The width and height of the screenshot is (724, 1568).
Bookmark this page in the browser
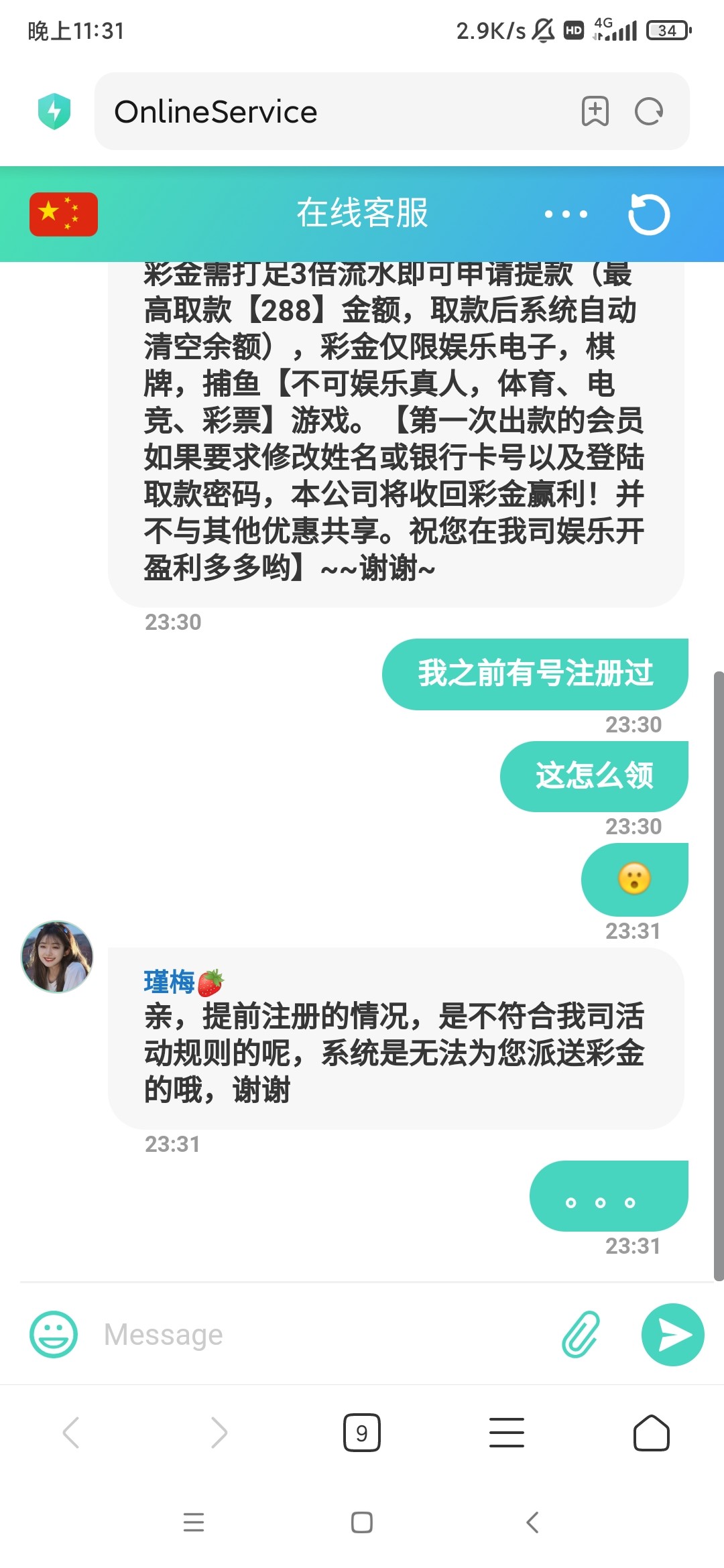pyautogui.click(x=595, y=111)
